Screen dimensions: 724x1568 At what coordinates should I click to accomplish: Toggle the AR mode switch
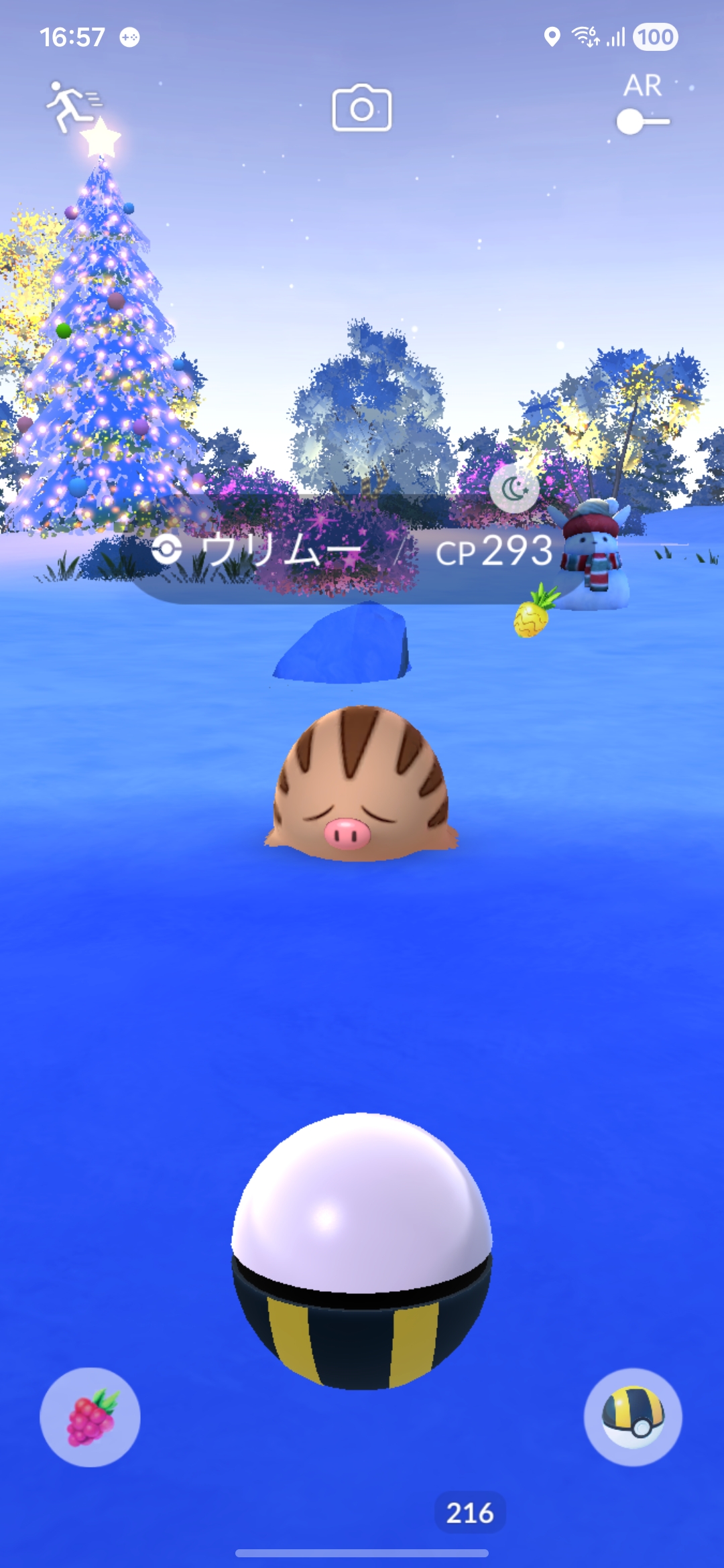click(643, 122)
